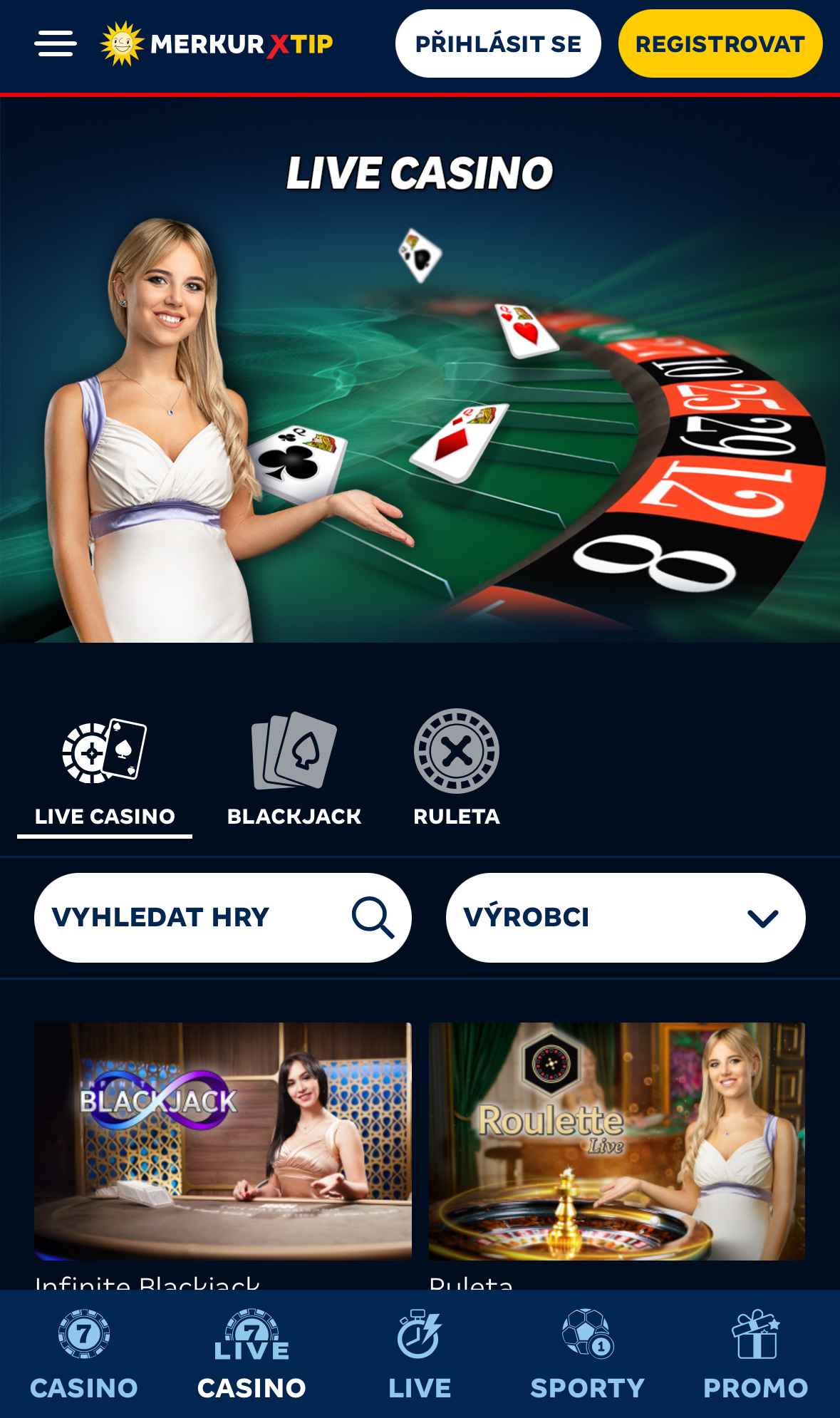The height and width of the screenshot is (1418, 840).
Task: Open the Roulette Live game
Action: tap(617, 1142)
